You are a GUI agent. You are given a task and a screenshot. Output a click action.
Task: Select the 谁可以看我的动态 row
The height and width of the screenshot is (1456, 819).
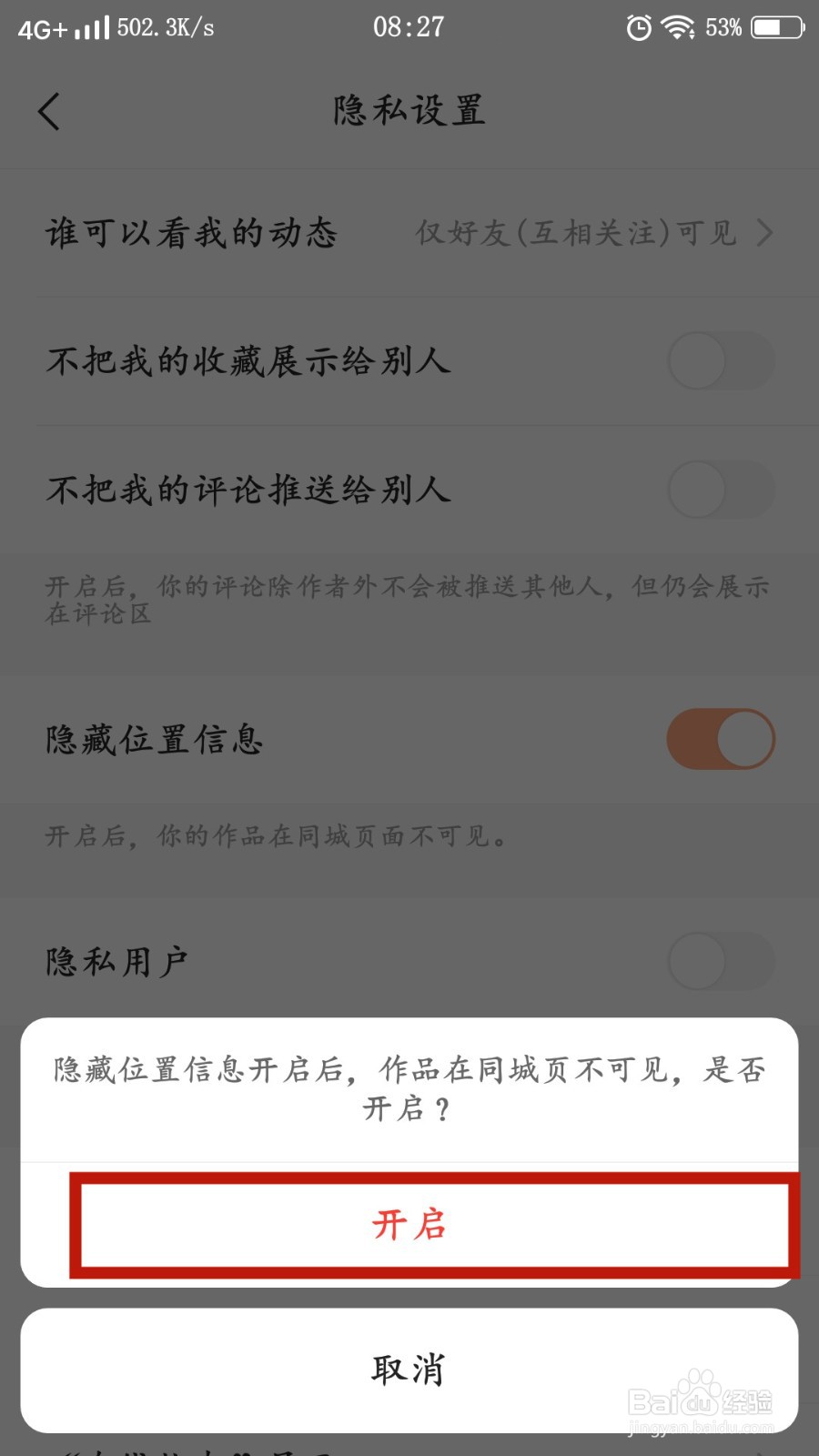pyautogui.click(x=191, y=234)
